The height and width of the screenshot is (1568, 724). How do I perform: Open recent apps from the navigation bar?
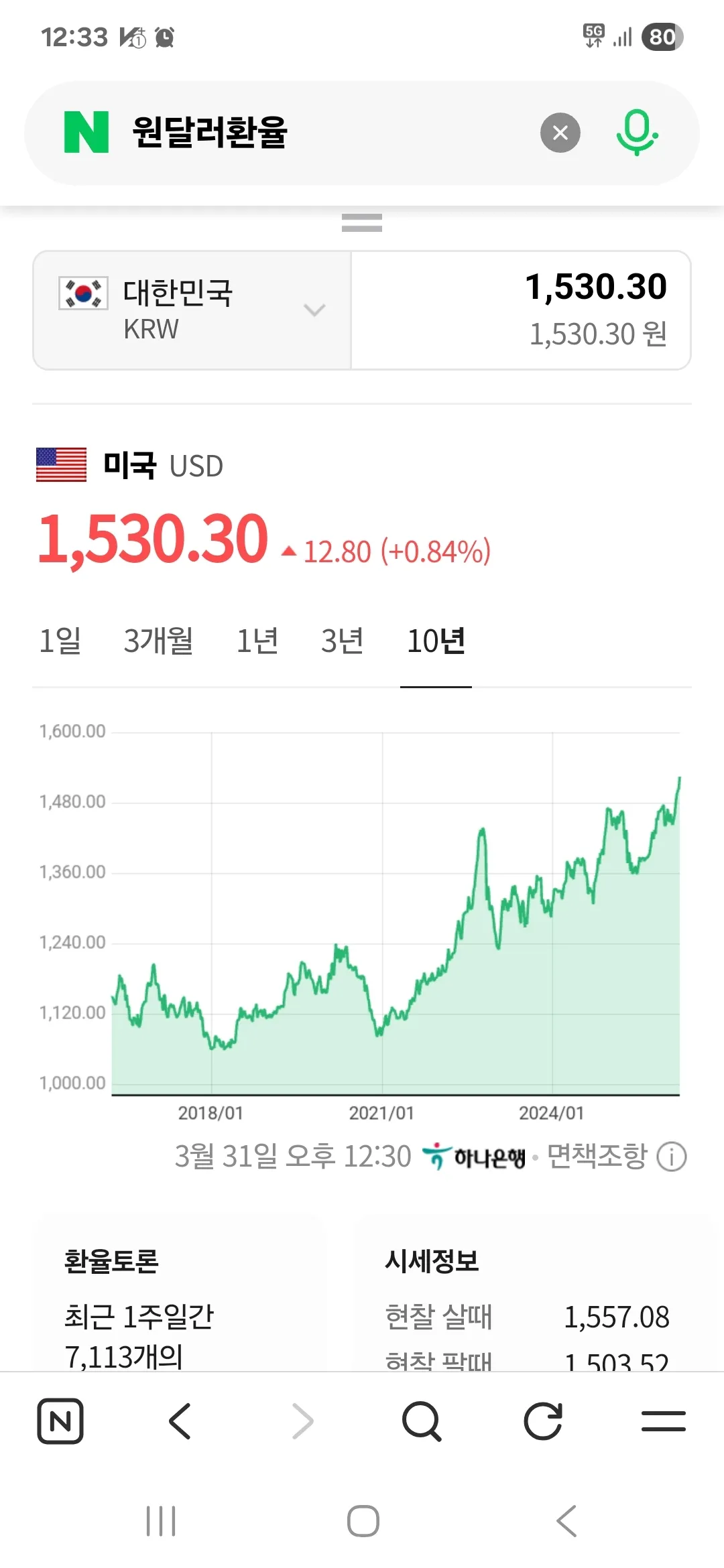tap(161, 1521)
